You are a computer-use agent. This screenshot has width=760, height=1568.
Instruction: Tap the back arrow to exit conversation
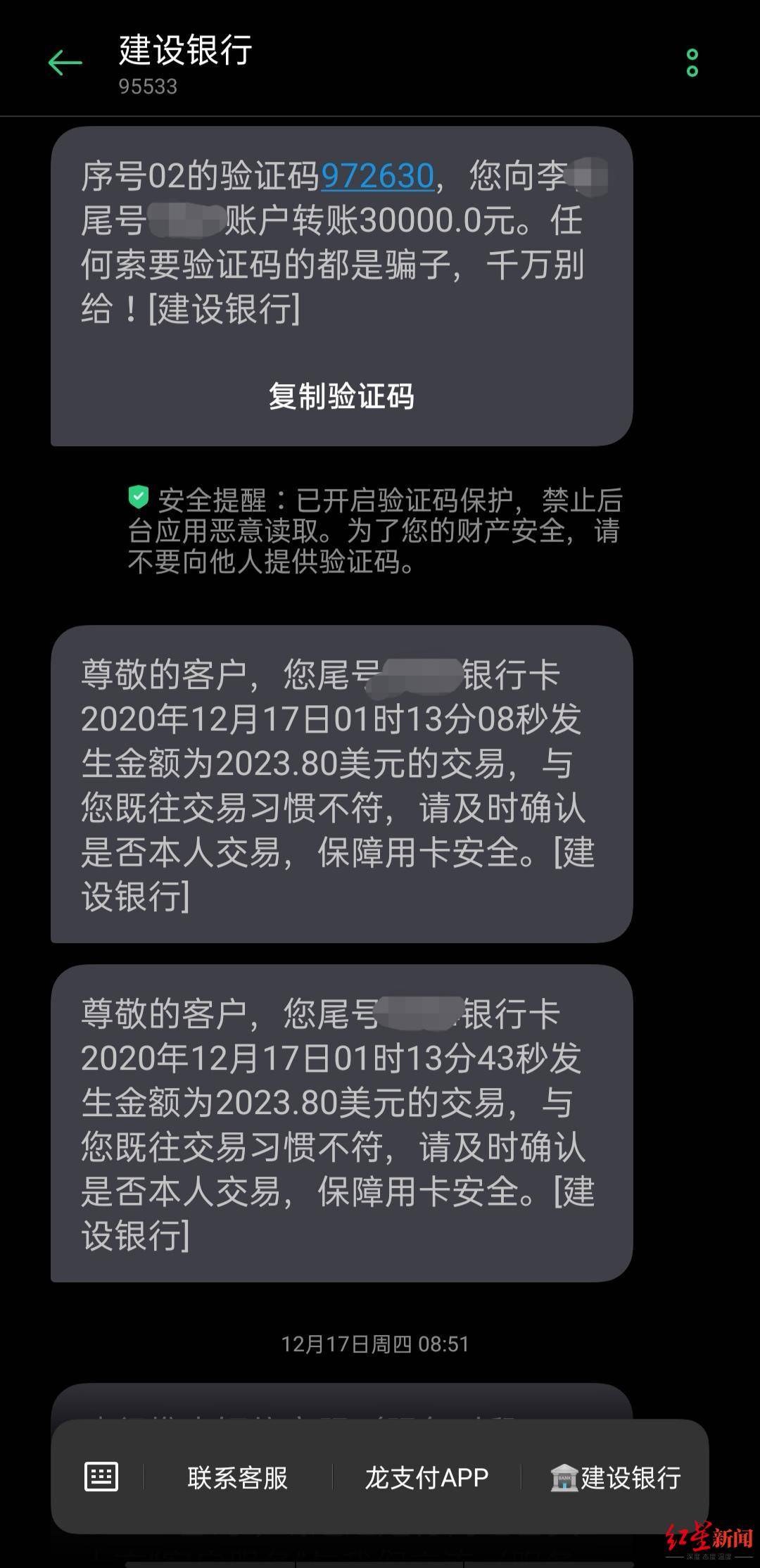pyautogui.click(x=64, y=62)
